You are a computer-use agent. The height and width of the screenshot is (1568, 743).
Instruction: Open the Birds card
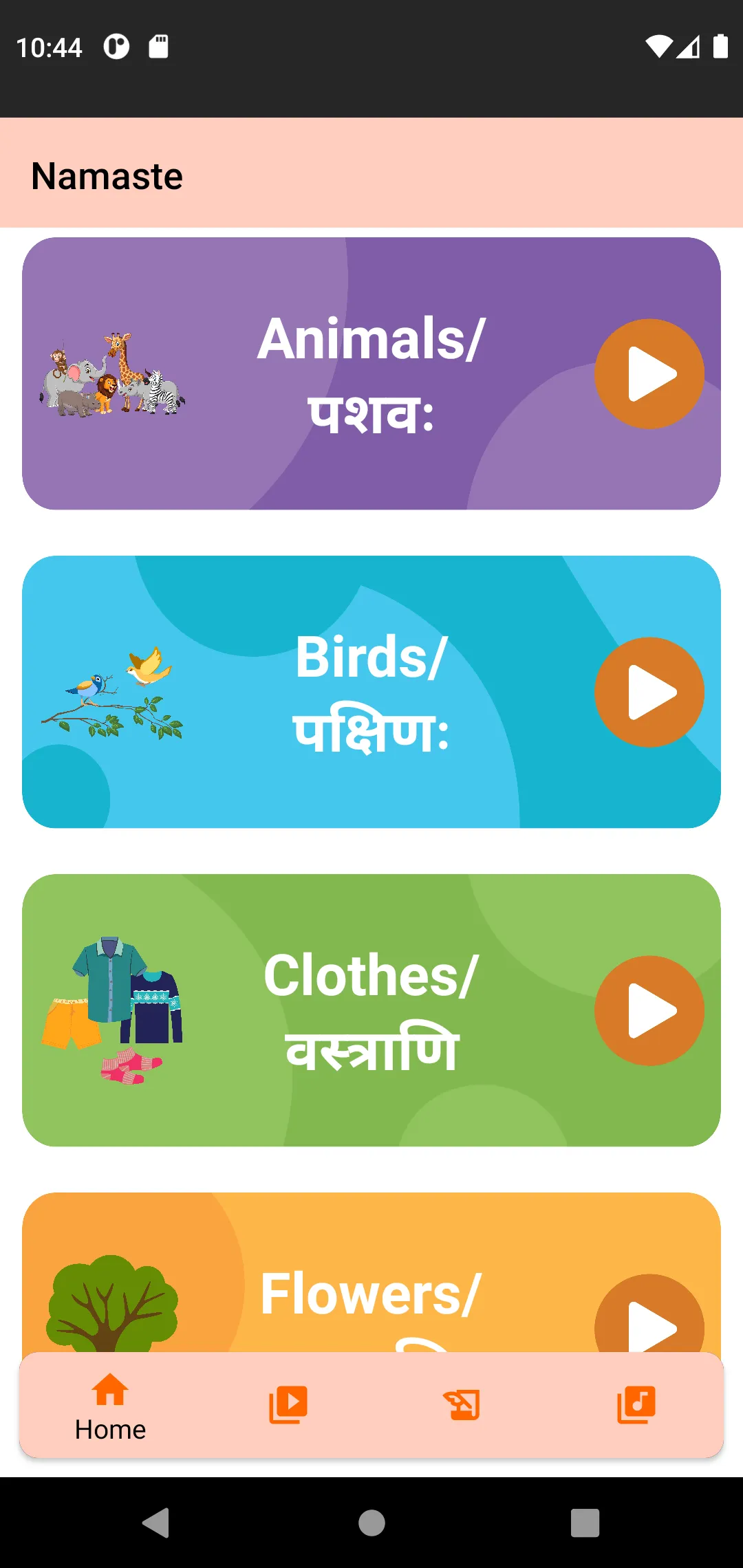pos(371,692)
